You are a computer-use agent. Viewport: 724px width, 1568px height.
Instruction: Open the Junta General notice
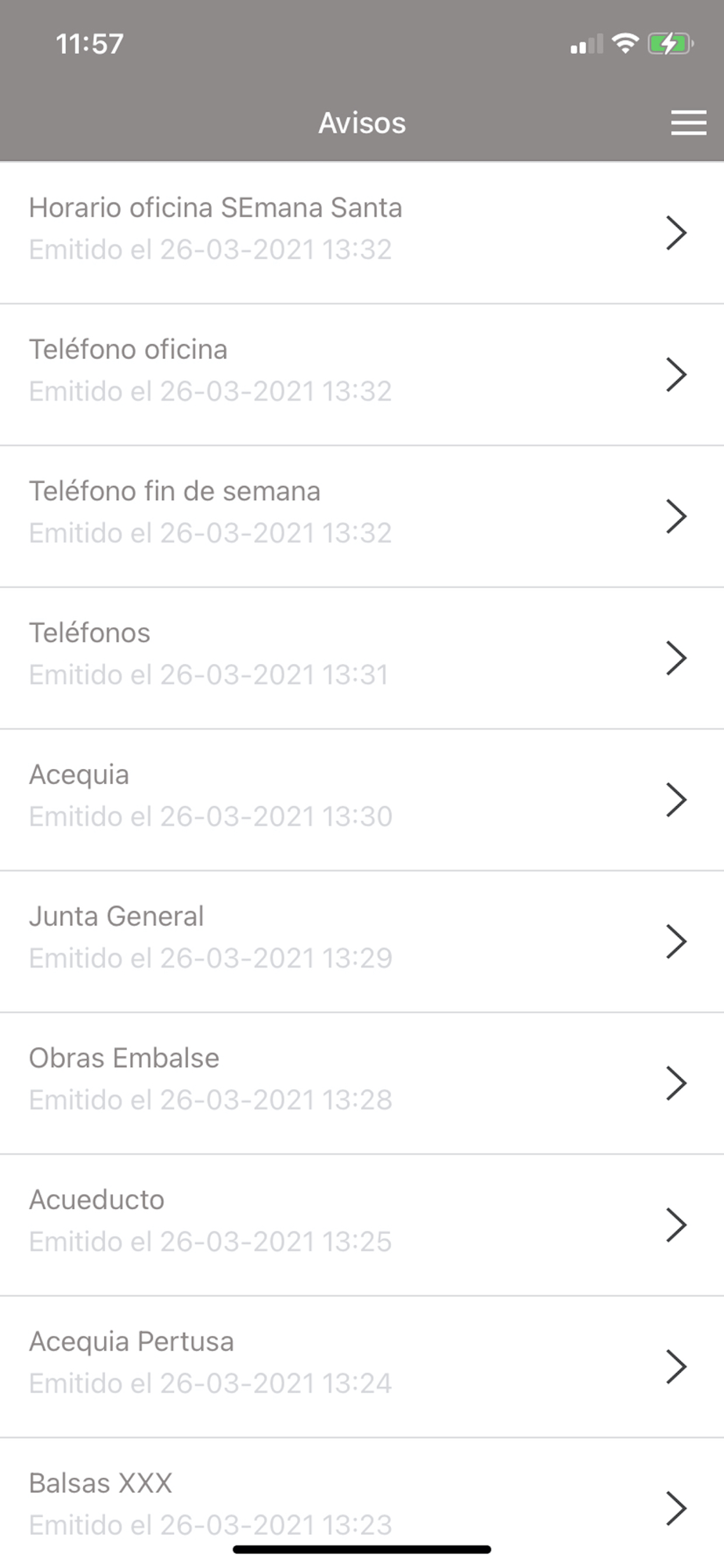coord(362,942)
